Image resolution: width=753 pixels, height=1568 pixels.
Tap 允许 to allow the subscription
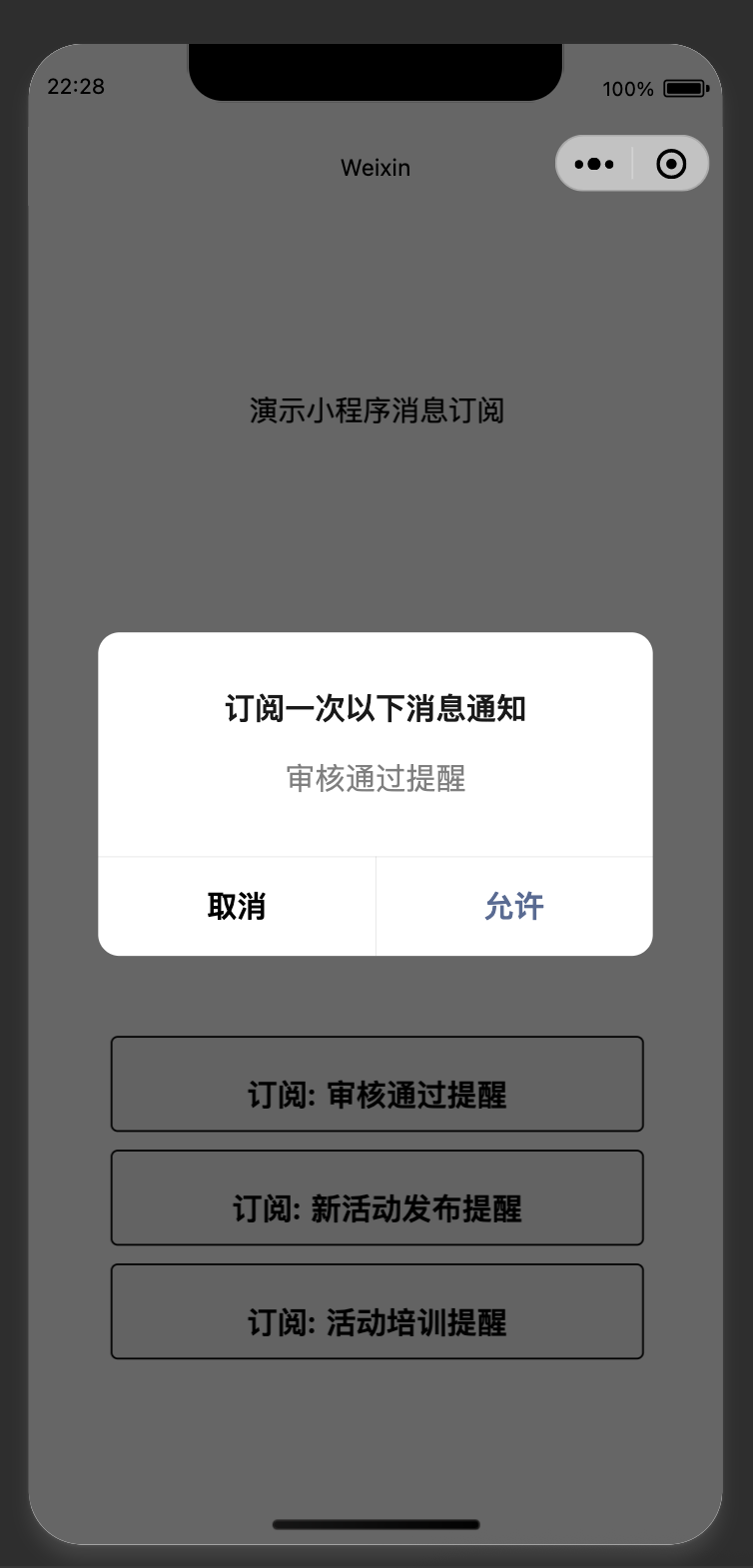click(x=514, y=906)
